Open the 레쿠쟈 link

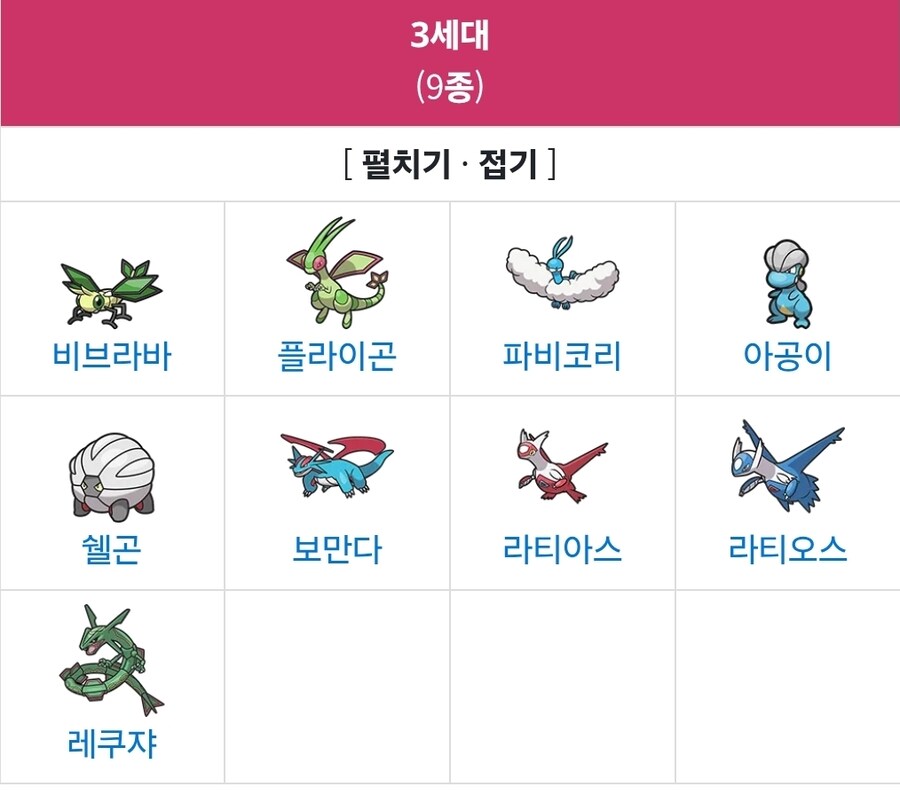coord(111,743)
